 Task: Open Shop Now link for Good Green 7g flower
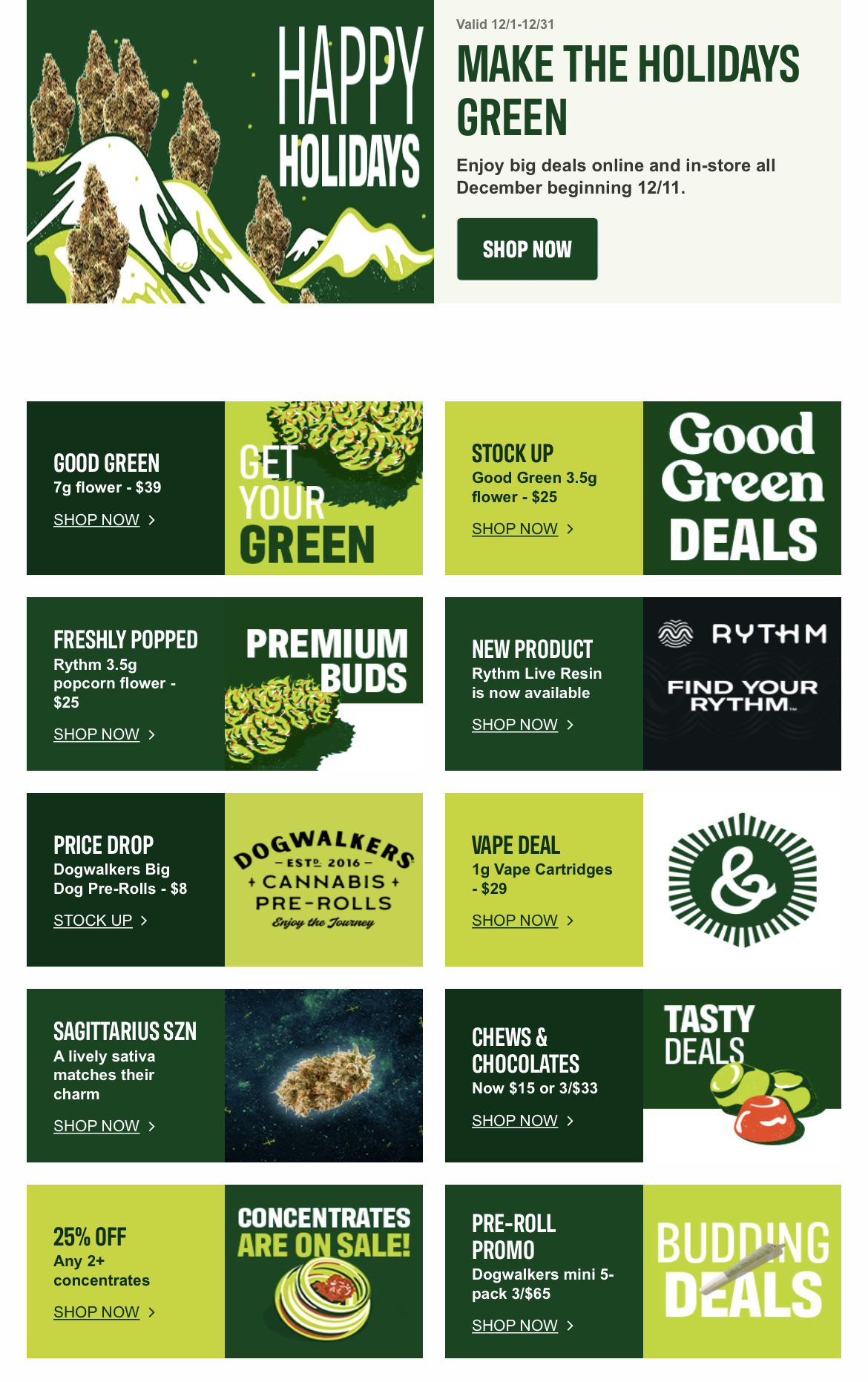(96, 520)
